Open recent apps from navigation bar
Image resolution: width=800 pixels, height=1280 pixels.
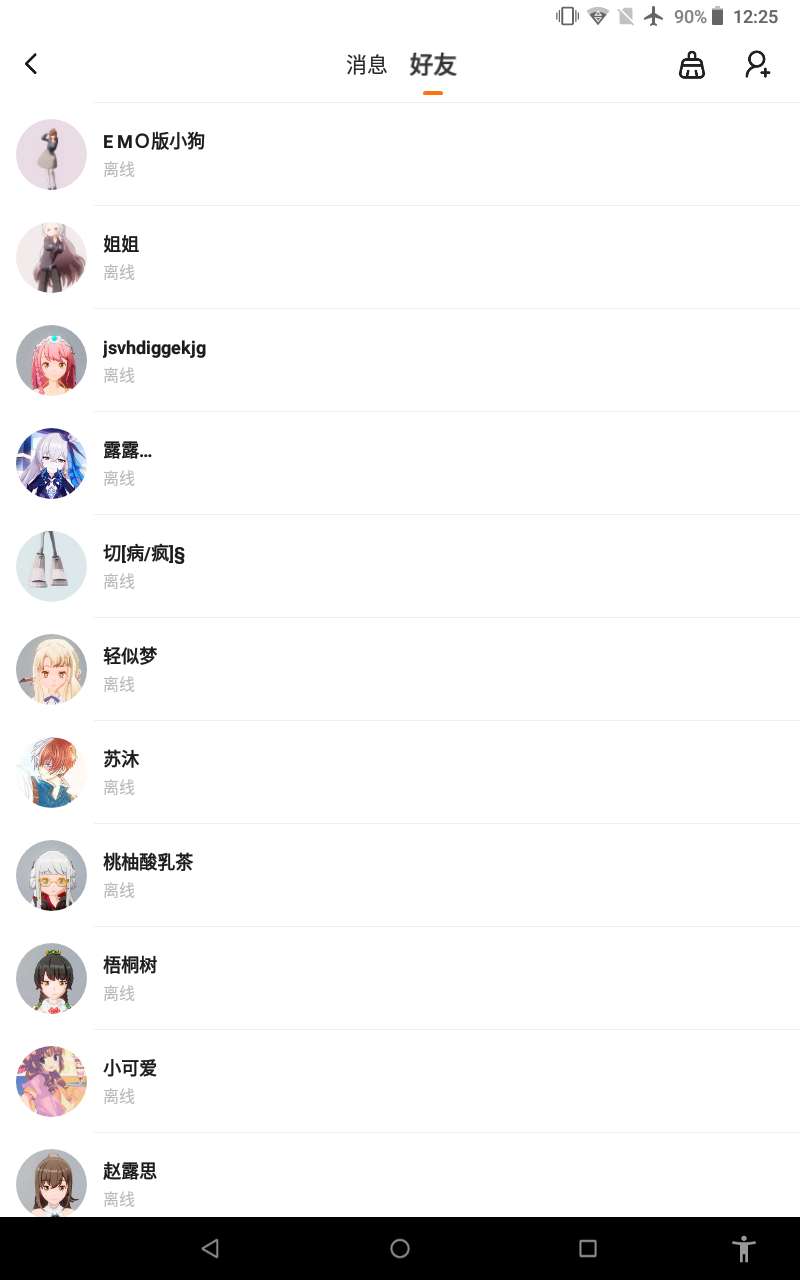pyautogui.click(x=588, y=1248)
